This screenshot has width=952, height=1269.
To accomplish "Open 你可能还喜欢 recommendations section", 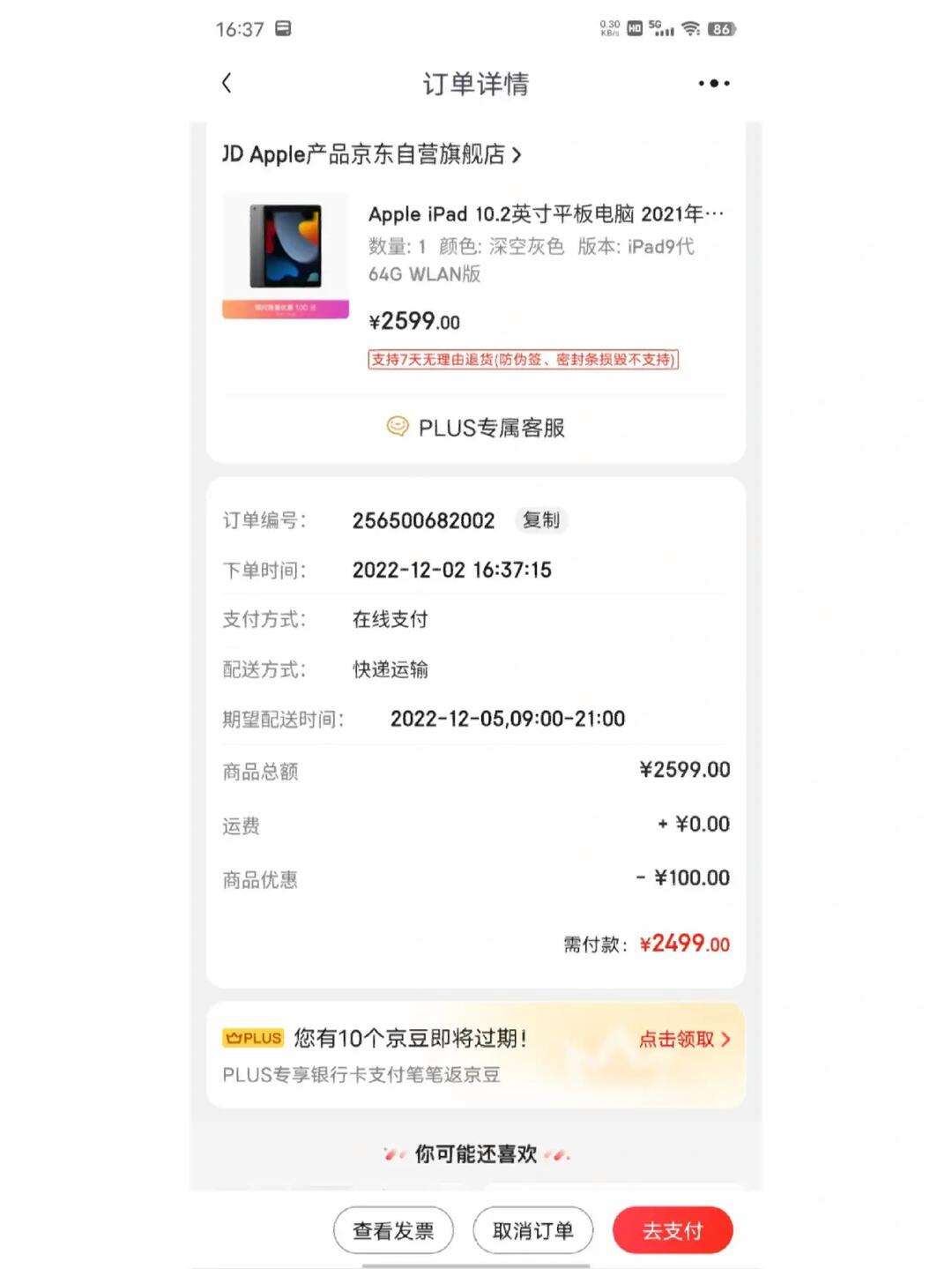I will coord(475,1153).
